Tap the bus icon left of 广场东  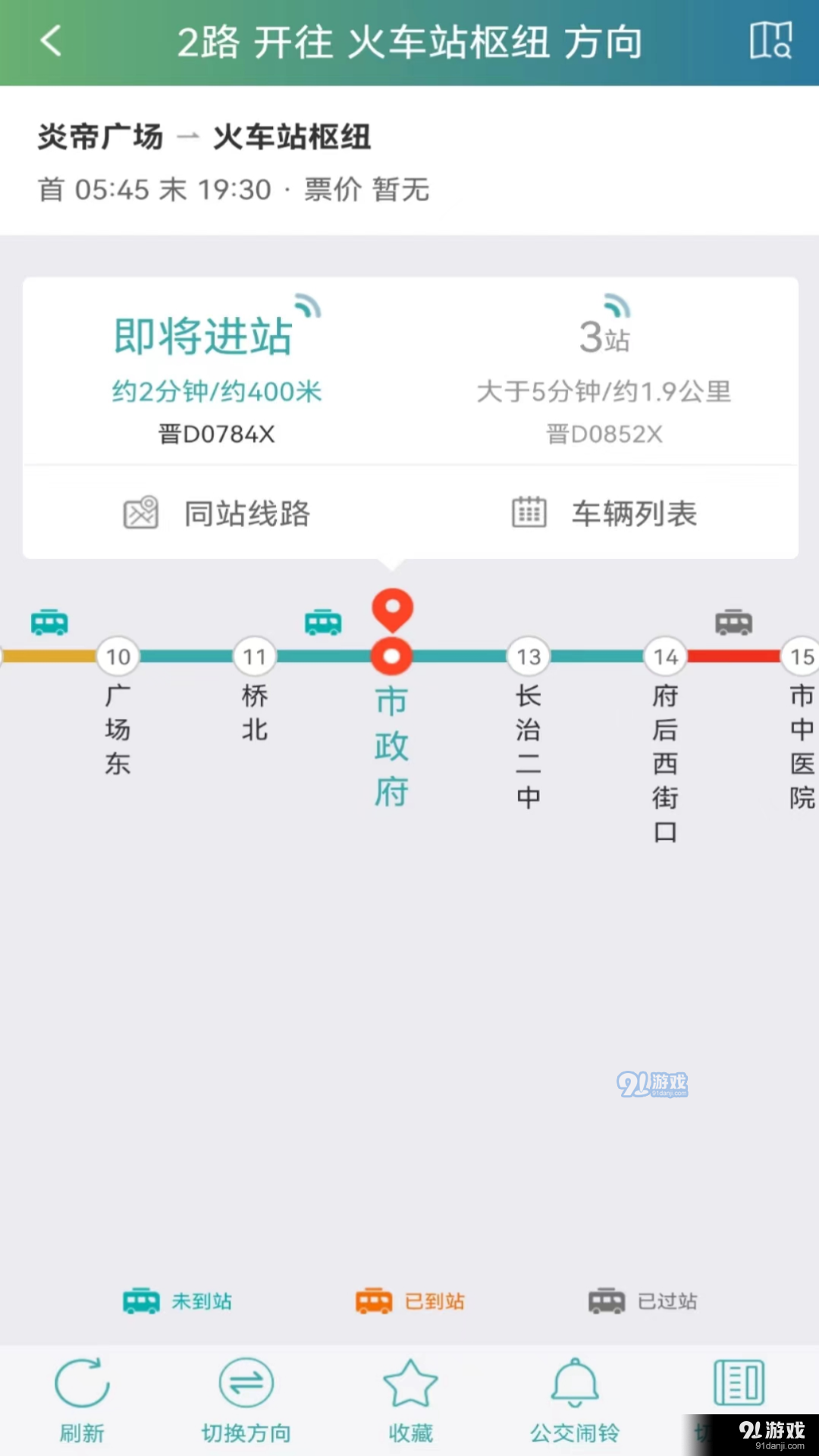point(49,622)
